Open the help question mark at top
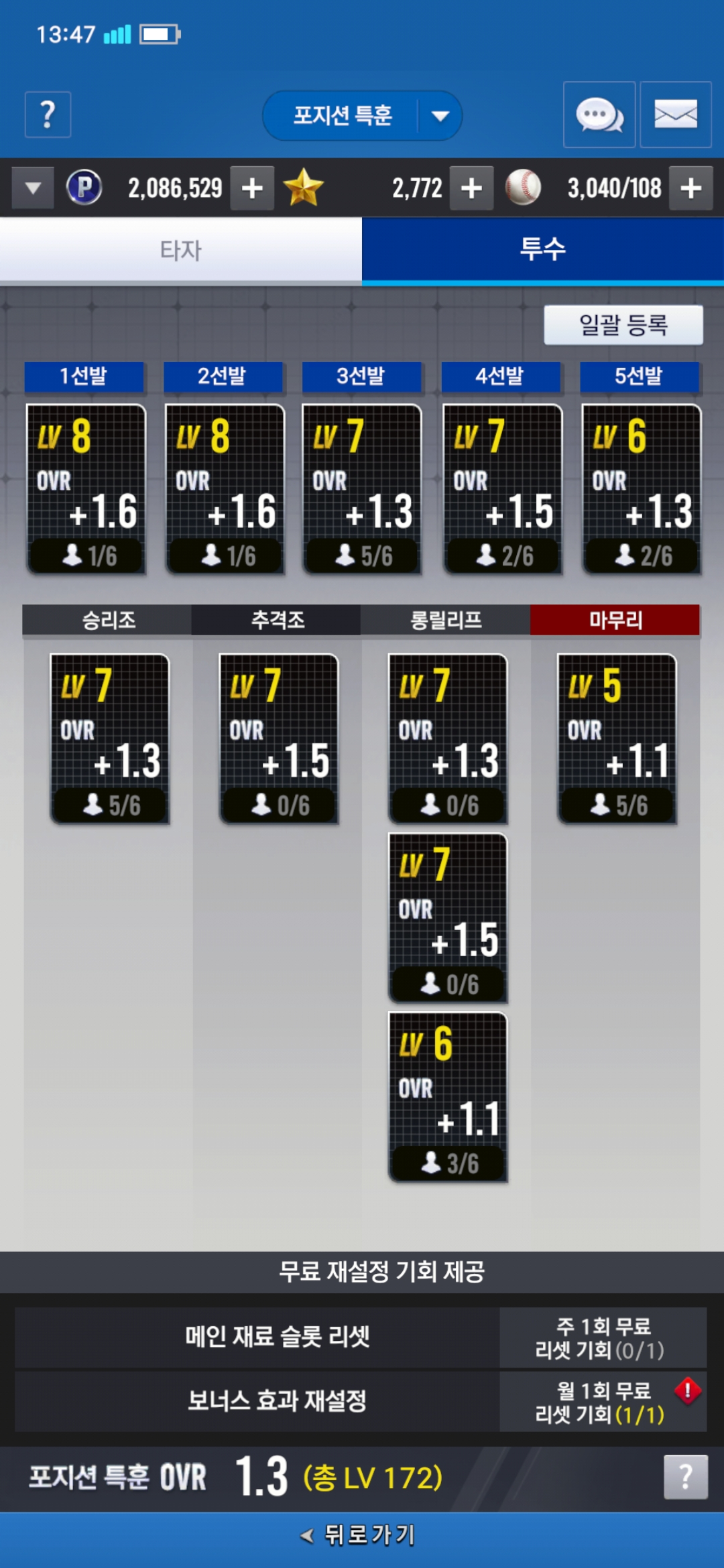 click(x=48, y=115)
